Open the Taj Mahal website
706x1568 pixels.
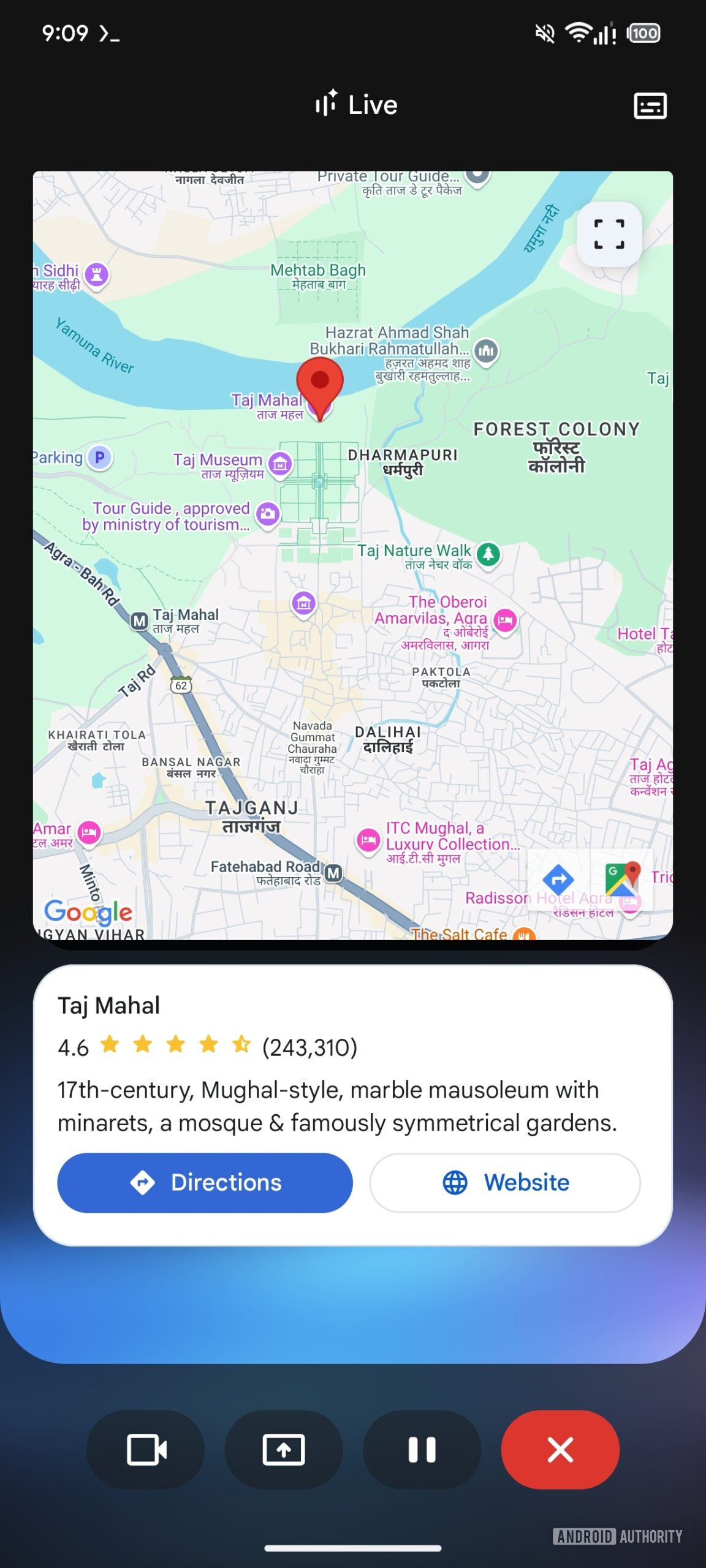[505, 1182]
